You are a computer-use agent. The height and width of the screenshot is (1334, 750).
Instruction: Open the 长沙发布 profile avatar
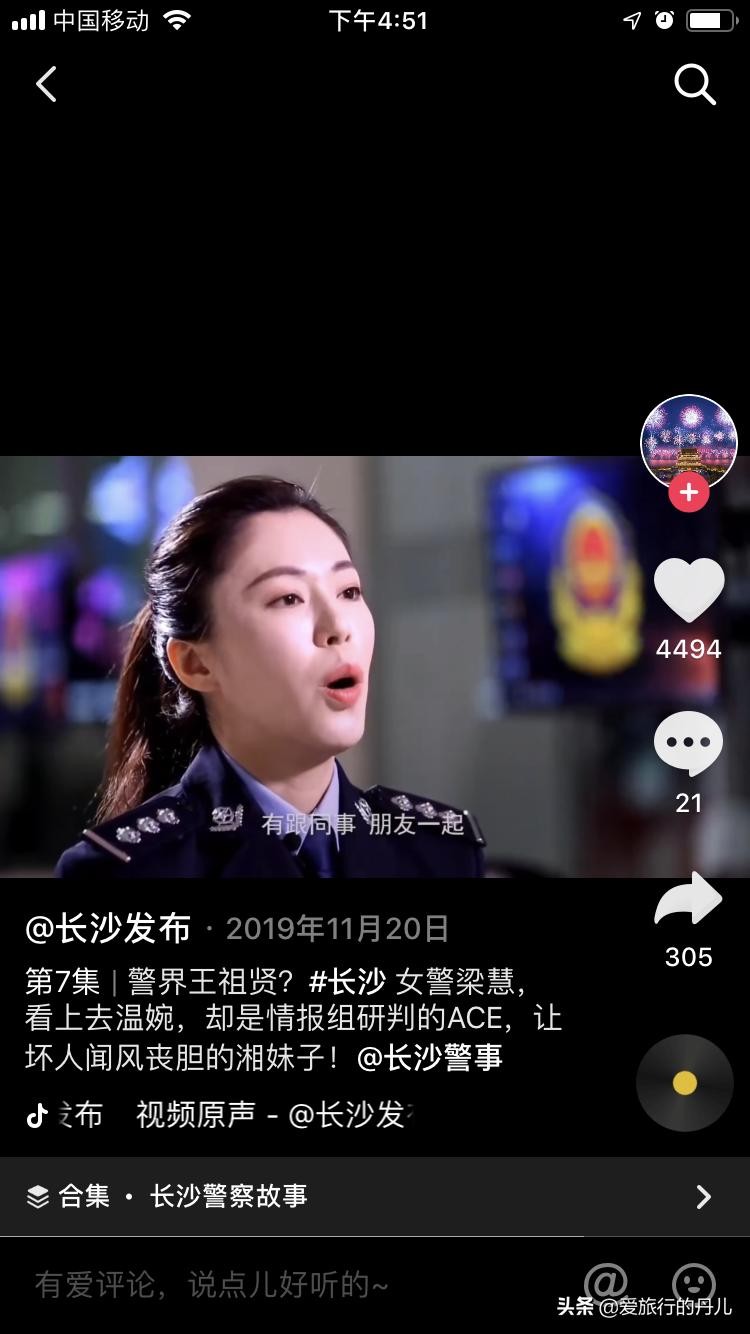click(x=688, y=442)
